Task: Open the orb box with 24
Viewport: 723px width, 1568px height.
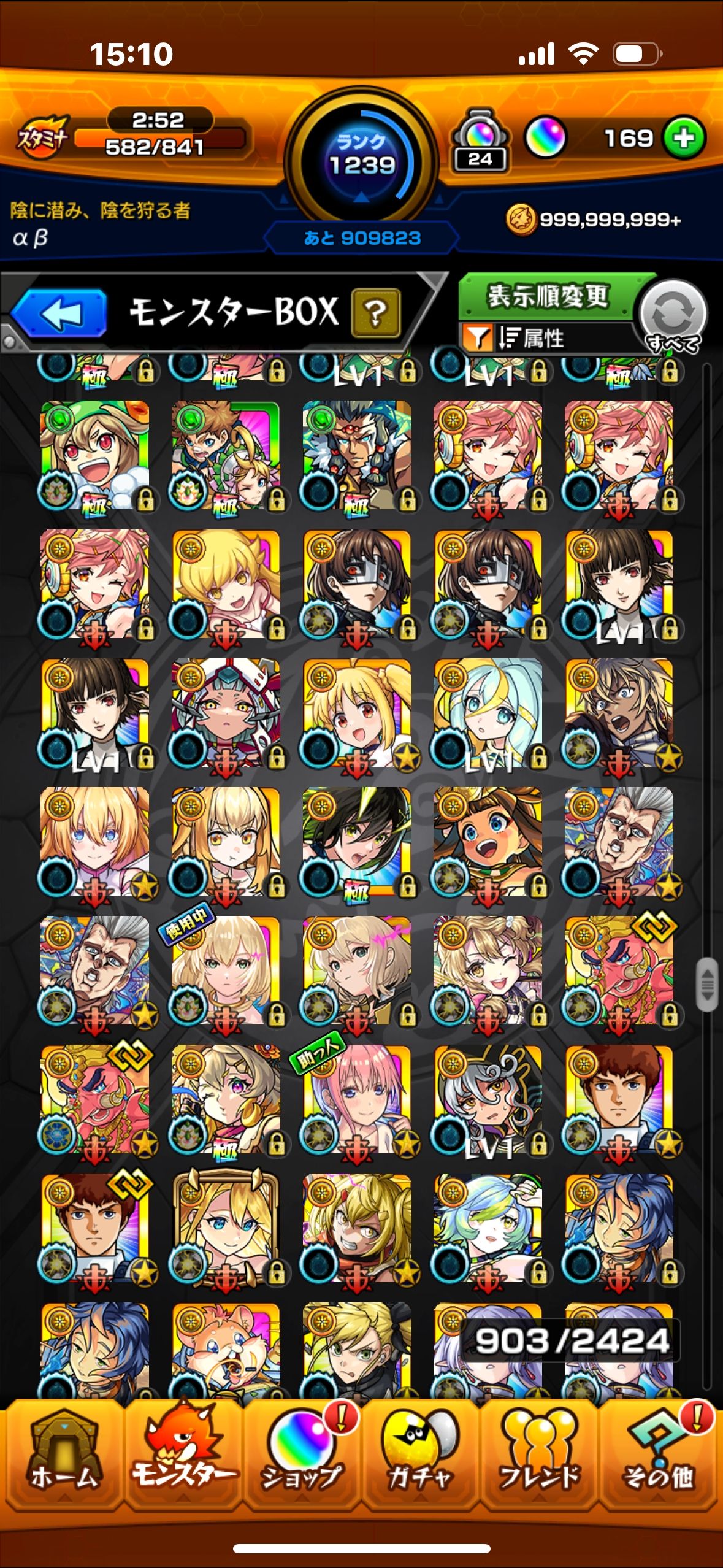Action: pos(480,141)
